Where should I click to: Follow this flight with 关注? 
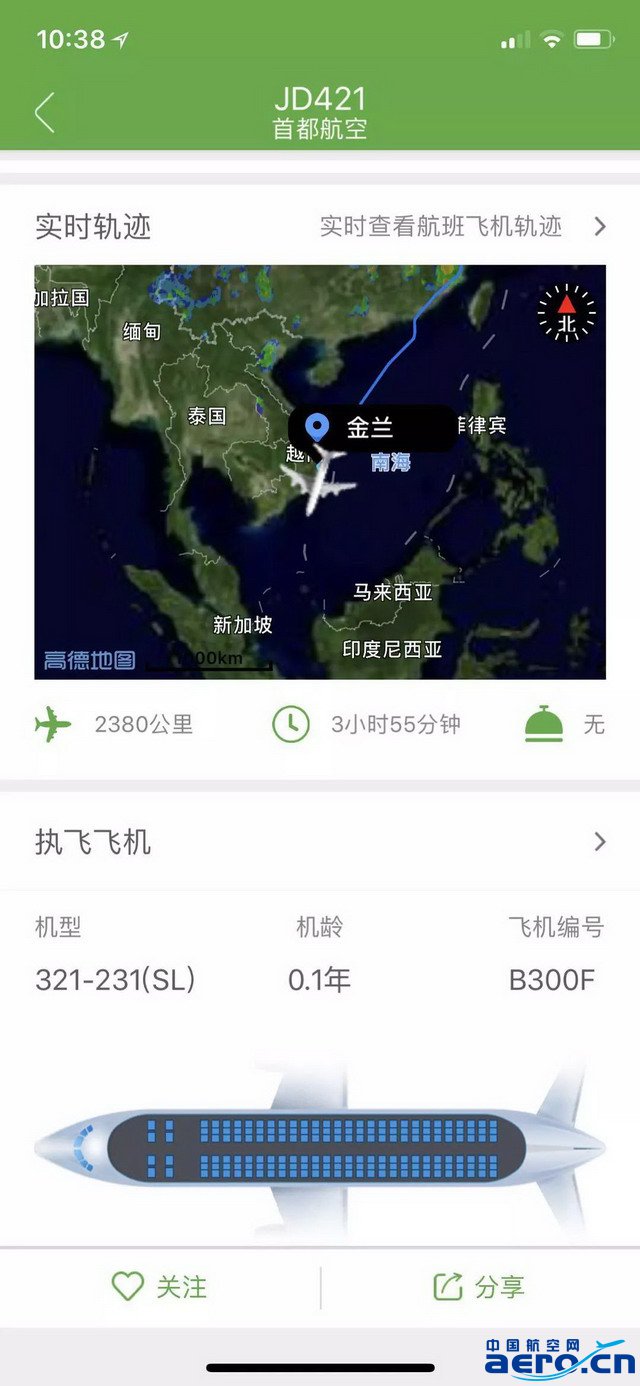tap(160, 1286)
